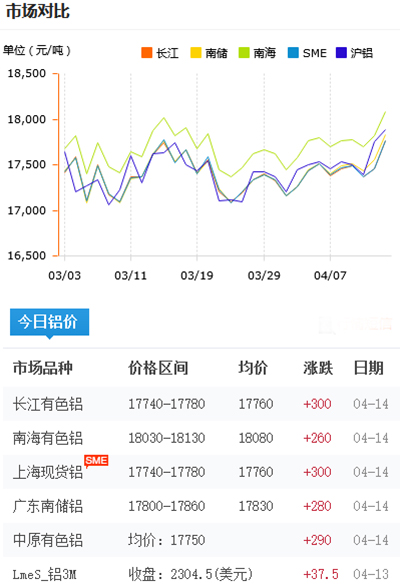
Task: Open the 中原有色铝 price row
Action: (x=201, y=540)
